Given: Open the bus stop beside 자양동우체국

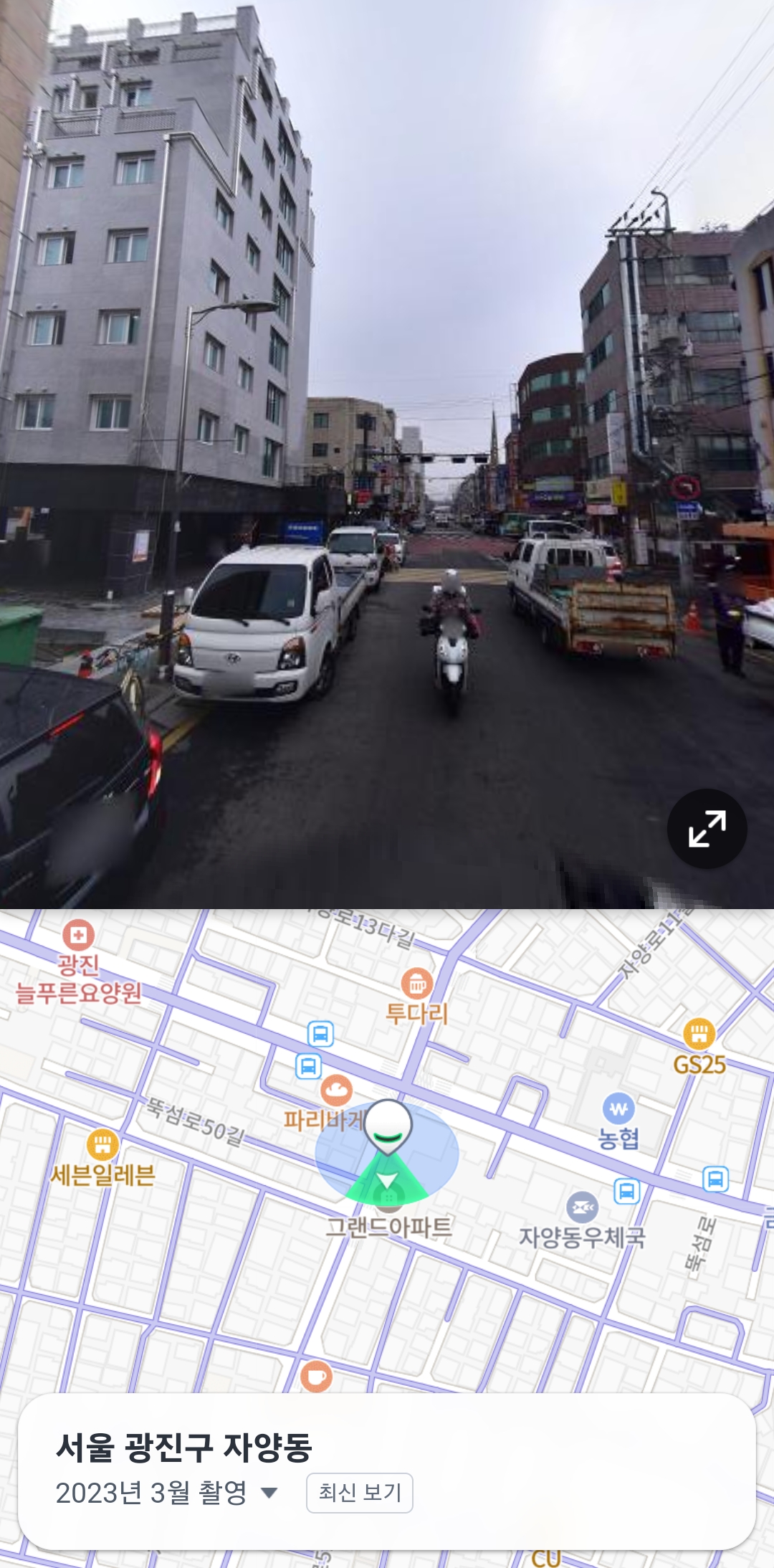Looking at the screenshot, I should [x=626, y=1191].
